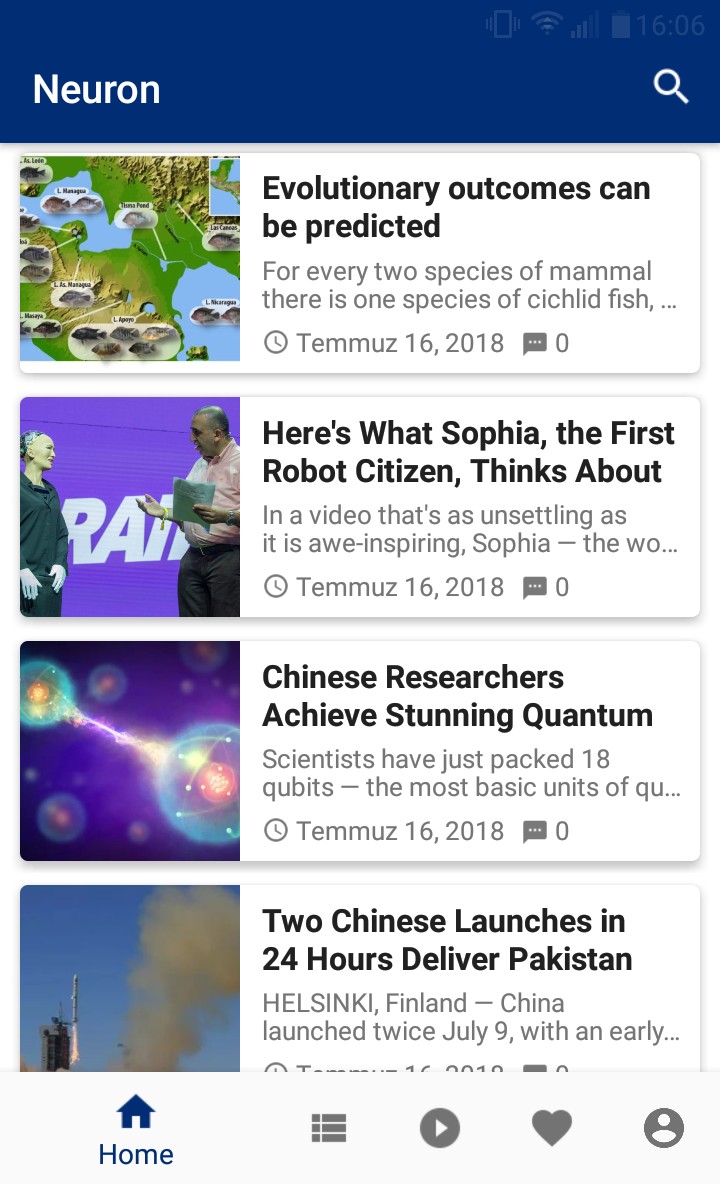The image size is (720, 1184).
Task: Go to the videos play tab
Action: pyautogui.click(x=440, y=1128)
